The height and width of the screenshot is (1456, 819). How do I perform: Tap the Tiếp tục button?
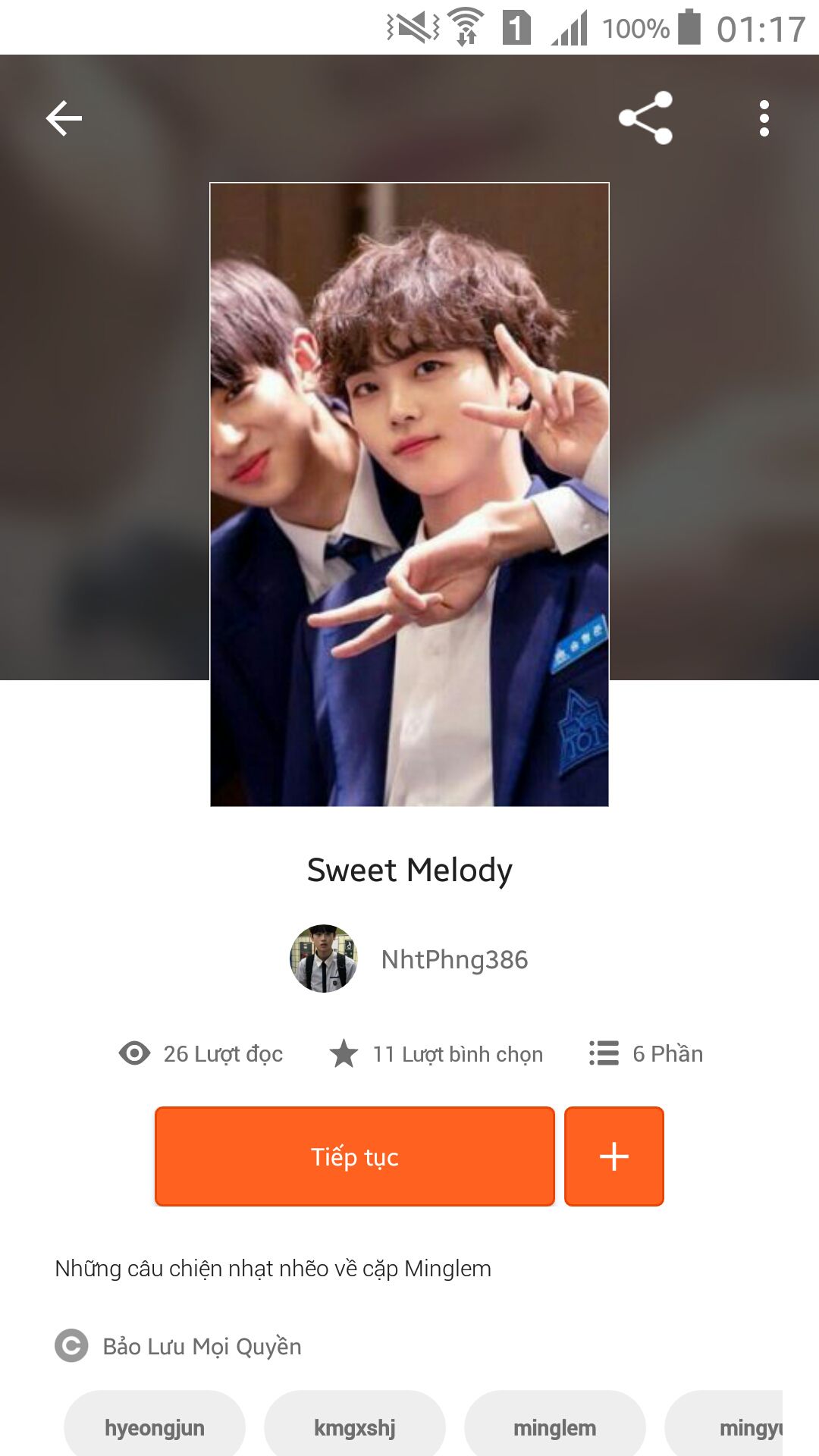[x=355, y=1156]
